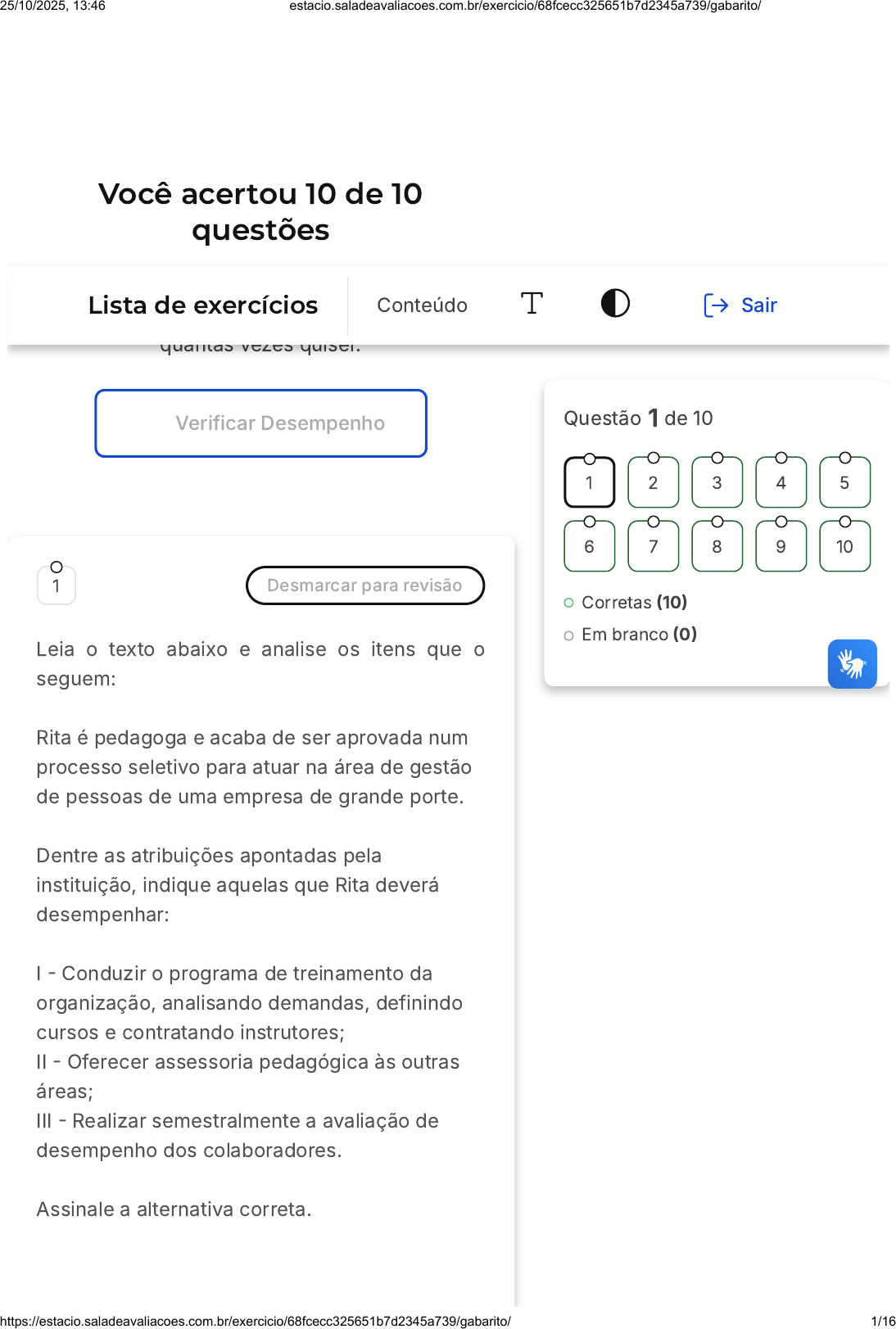The width and height of the screenshot is (896, 1329).
Task: Open question 5
Action: [844, 483]
